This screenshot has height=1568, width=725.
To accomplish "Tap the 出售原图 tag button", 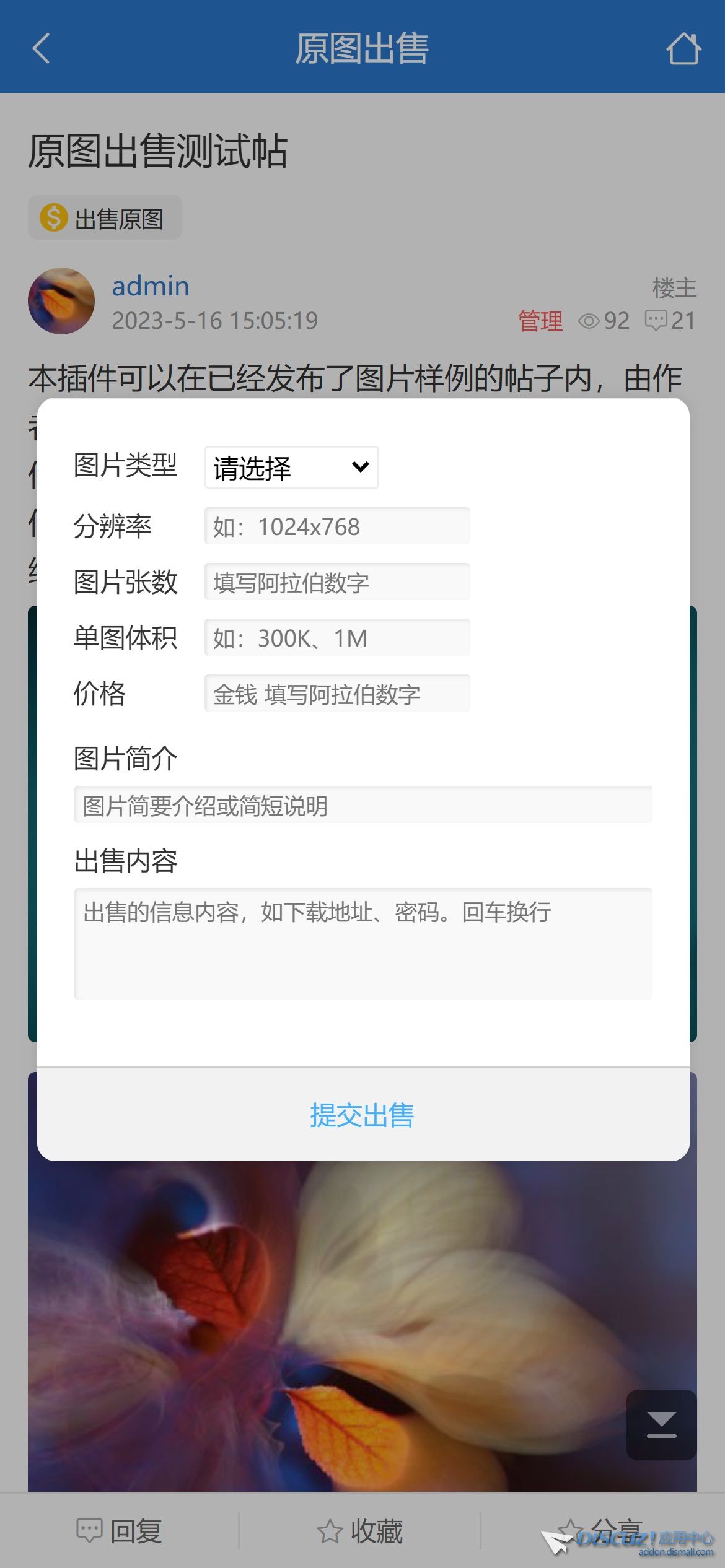I will point(105,217).
